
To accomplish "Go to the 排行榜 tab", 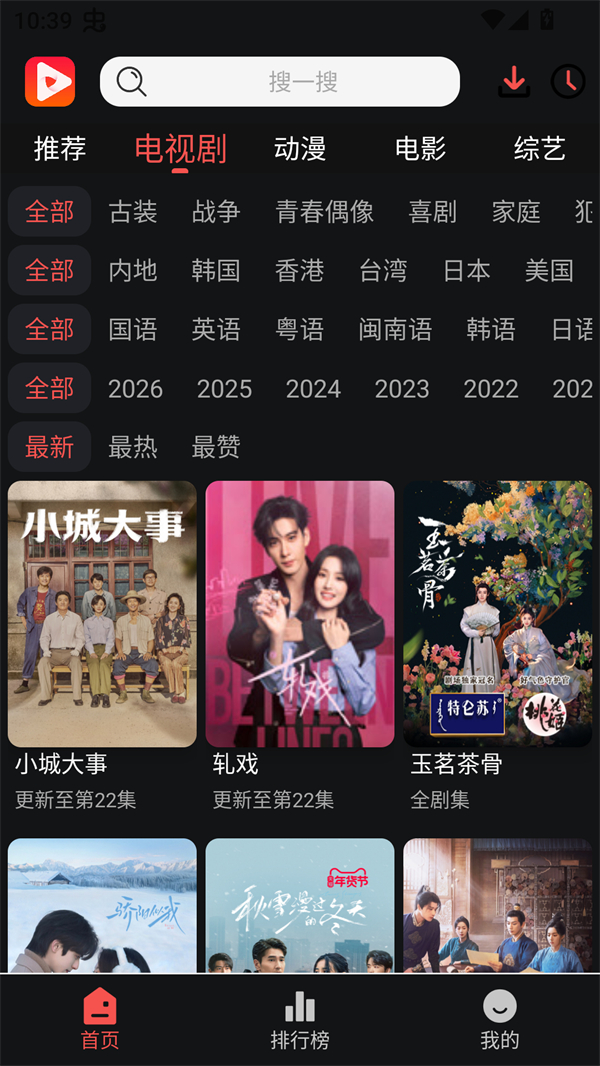I will (300, 1020).
